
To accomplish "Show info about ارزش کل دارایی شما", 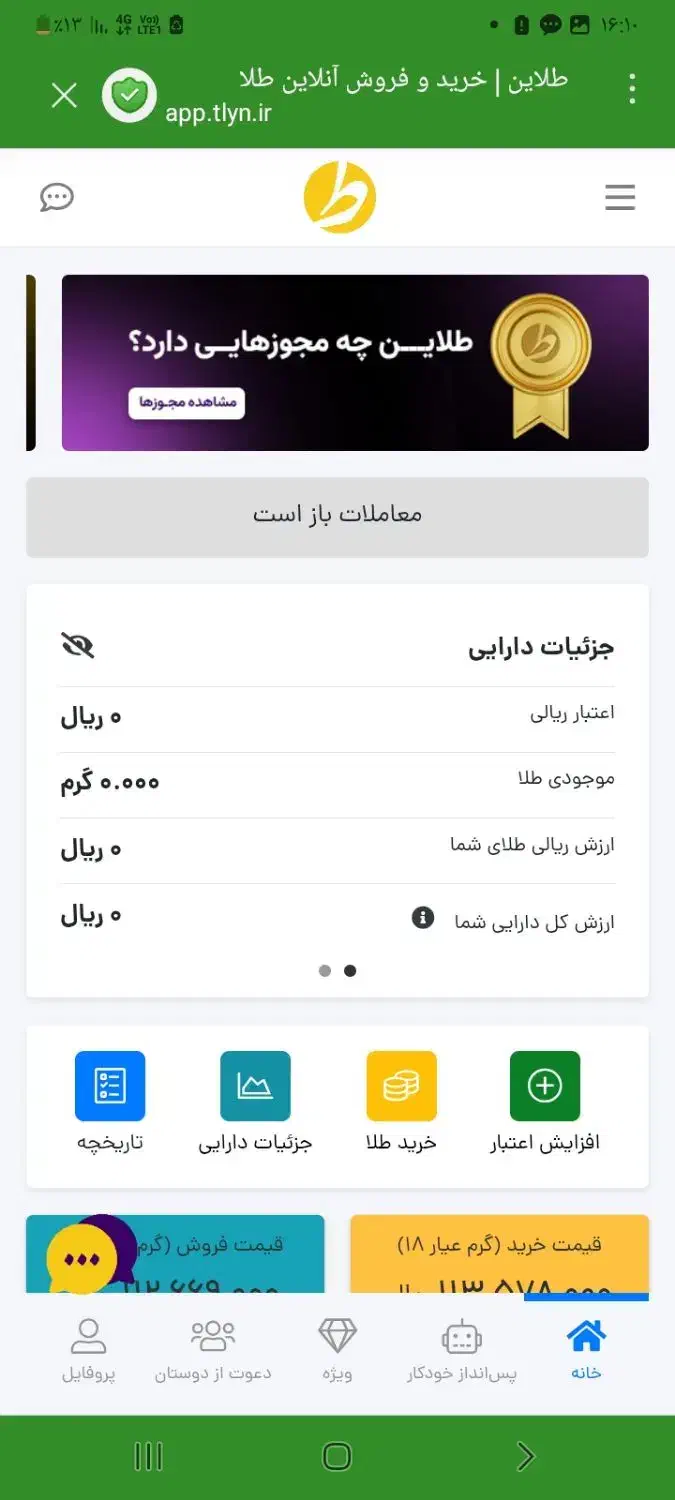I will pos(423,917).
